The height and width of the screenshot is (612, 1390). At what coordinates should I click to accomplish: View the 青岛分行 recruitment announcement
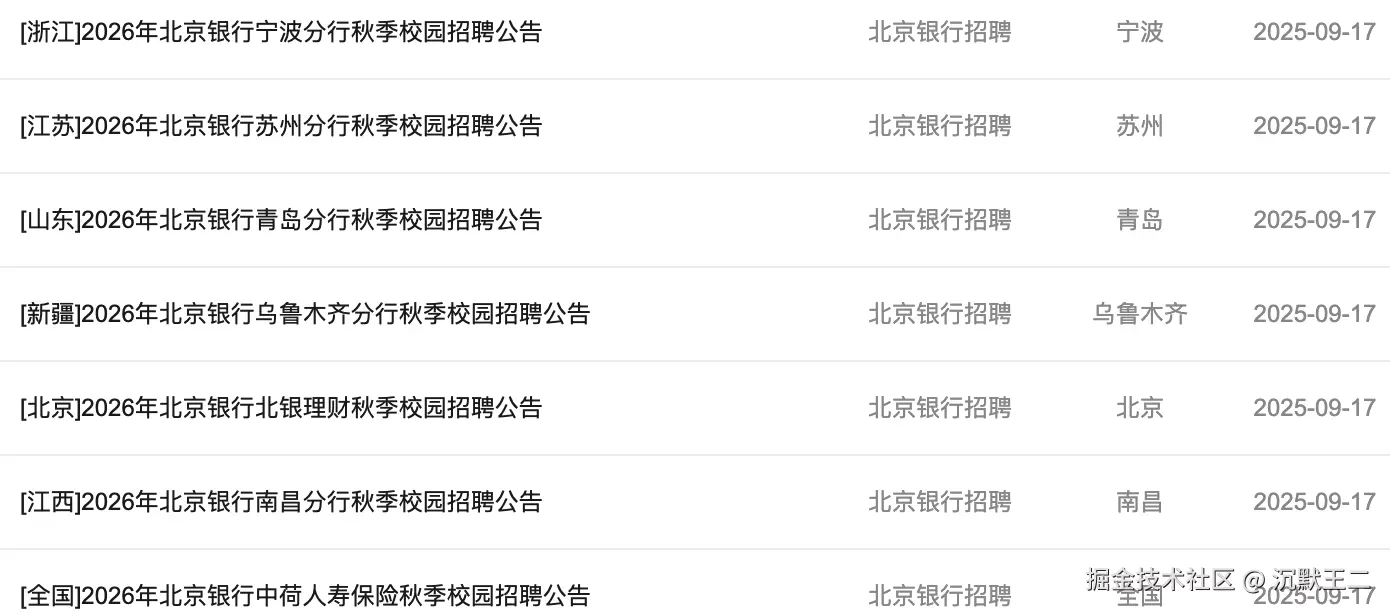pyautogui.click(x=281, y=220)
